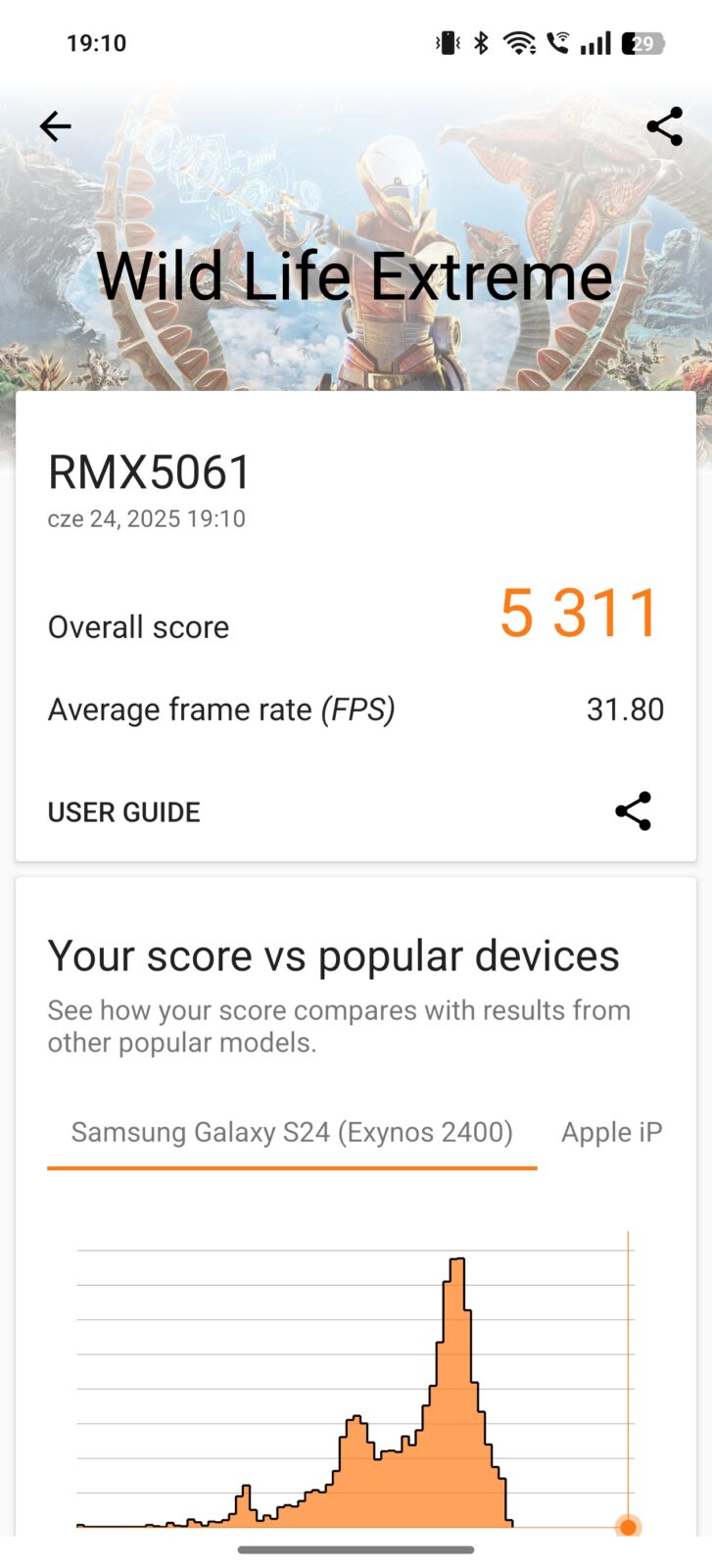Share results via the top-right share icon
Image resolution: width=712 pixels, height=1568 pixels.
664,126
